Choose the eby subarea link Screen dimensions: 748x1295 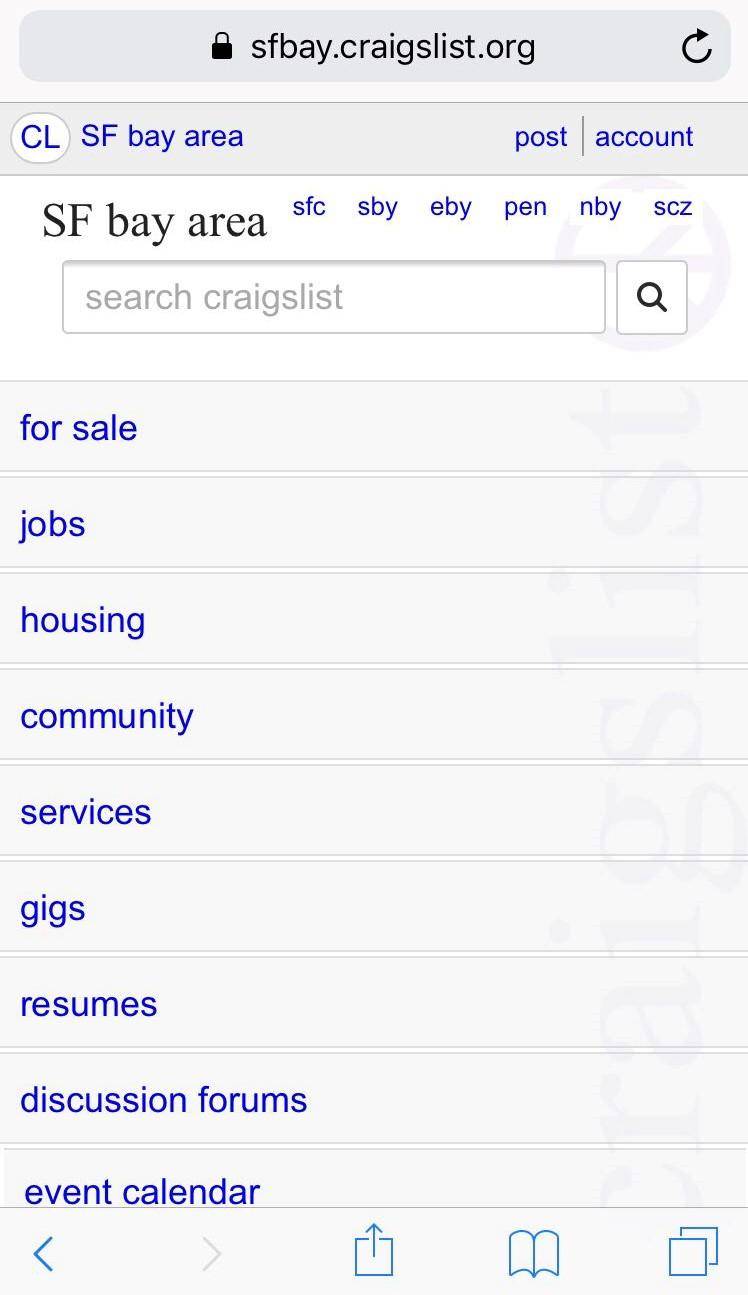tap(450, 207)
